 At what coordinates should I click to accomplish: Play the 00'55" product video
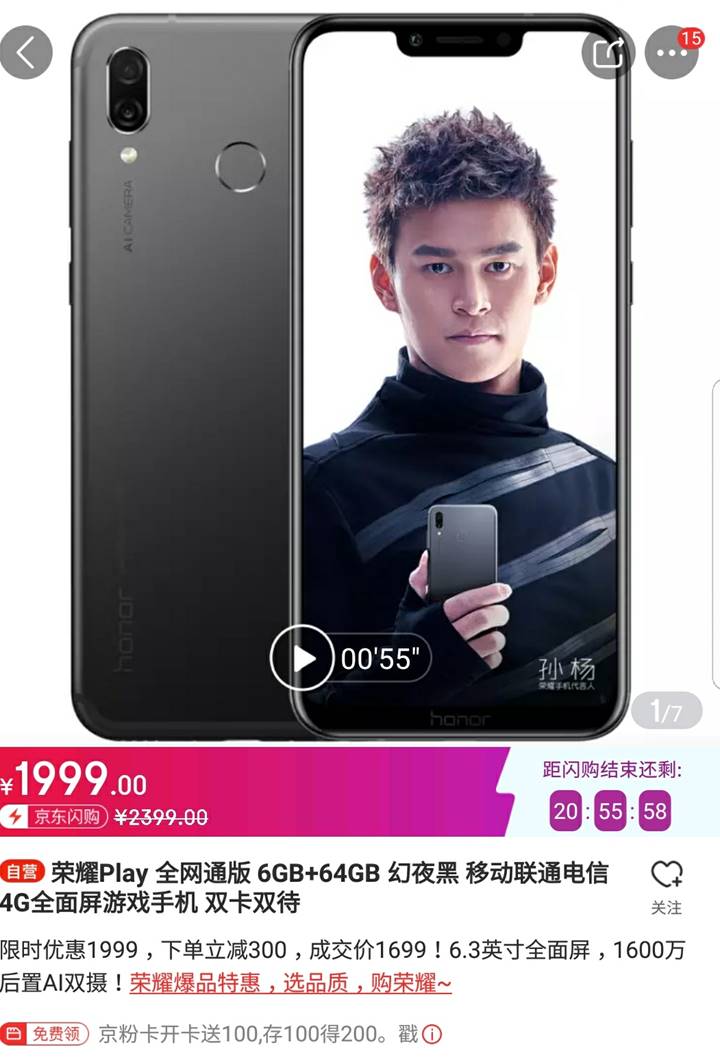301,658
